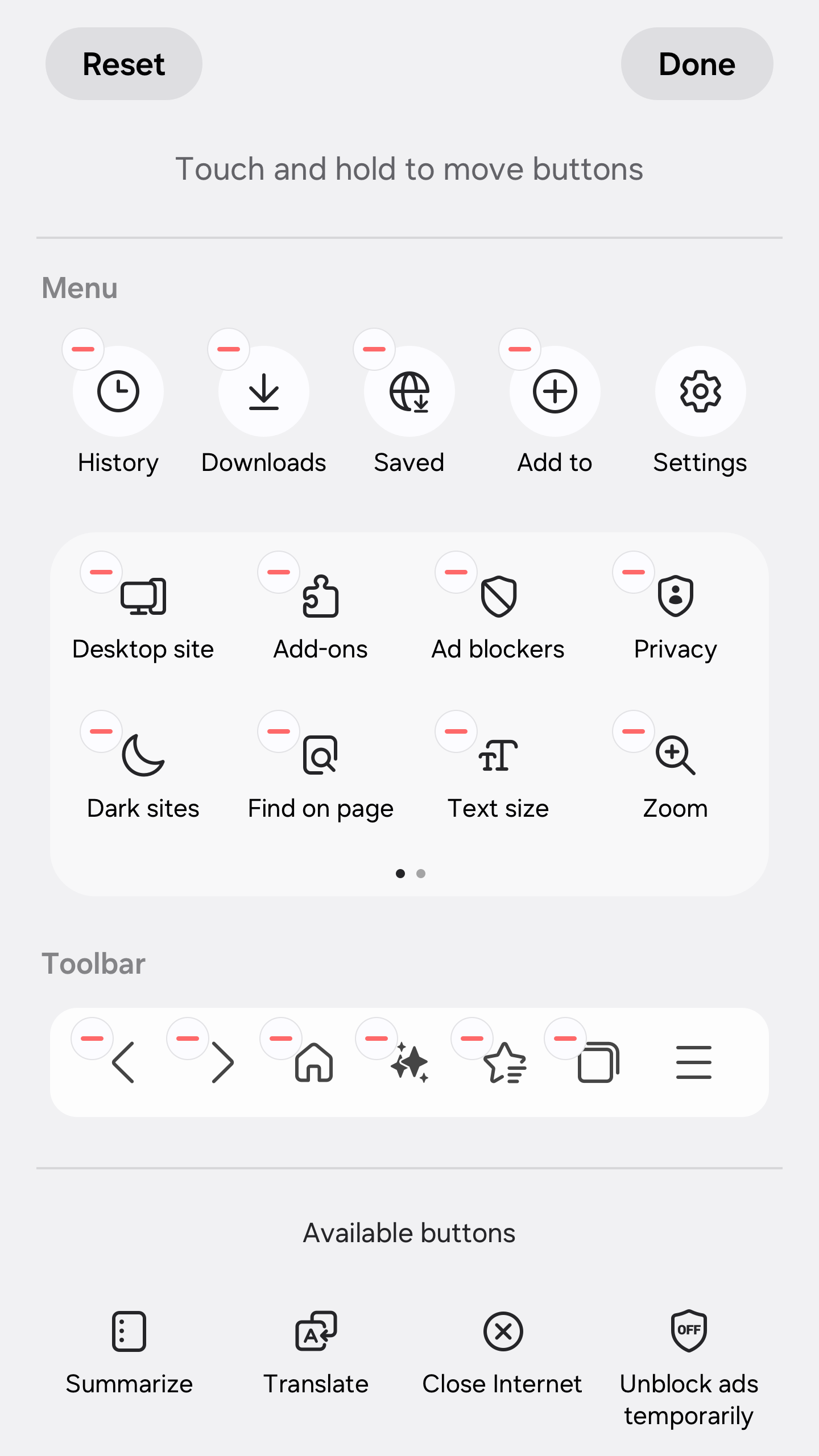
Task: Tap Reset to restore default buttons
Action: (124, 64)
